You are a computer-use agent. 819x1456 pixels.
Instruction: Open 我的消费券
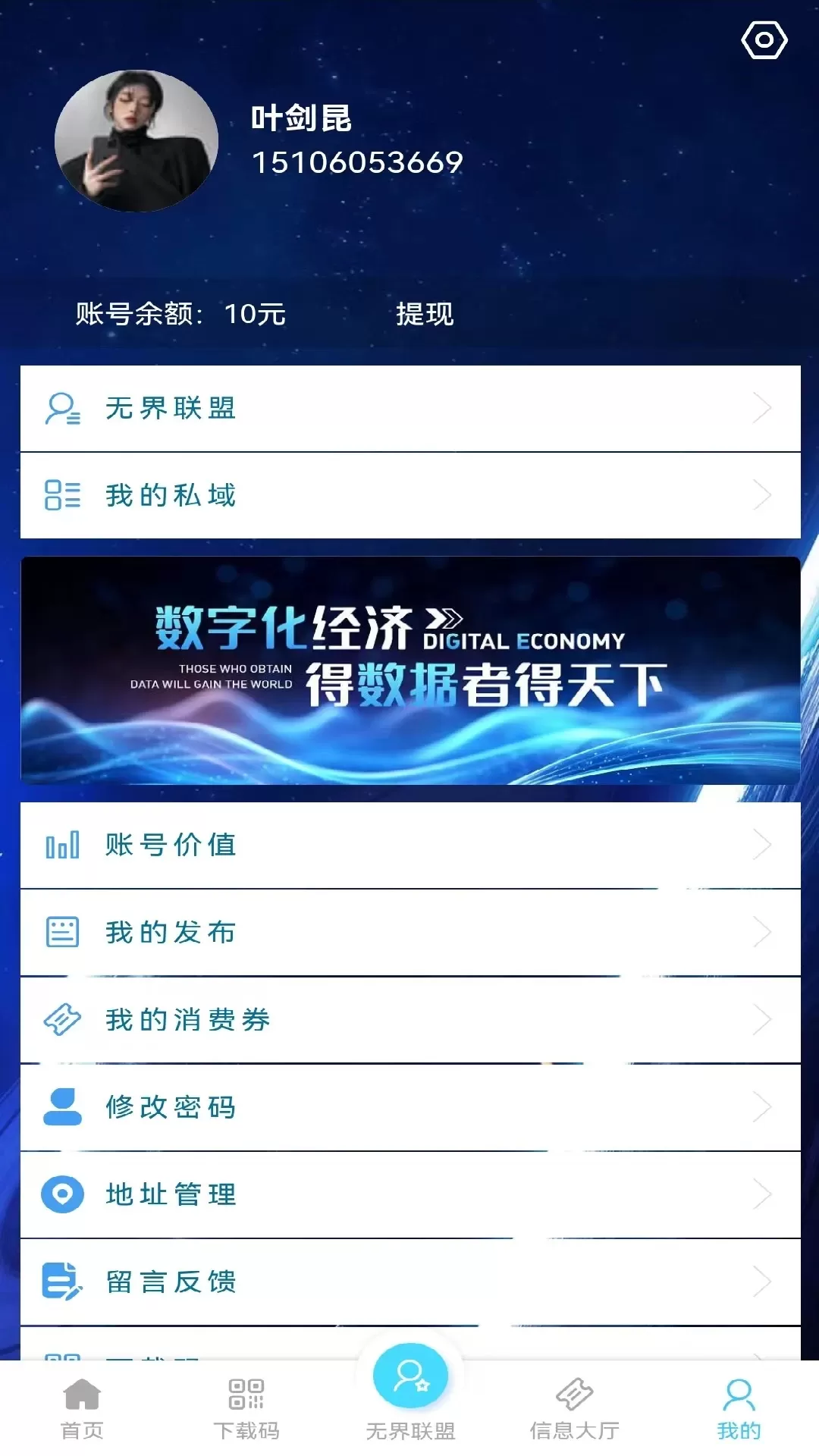tap(410, 1020)
